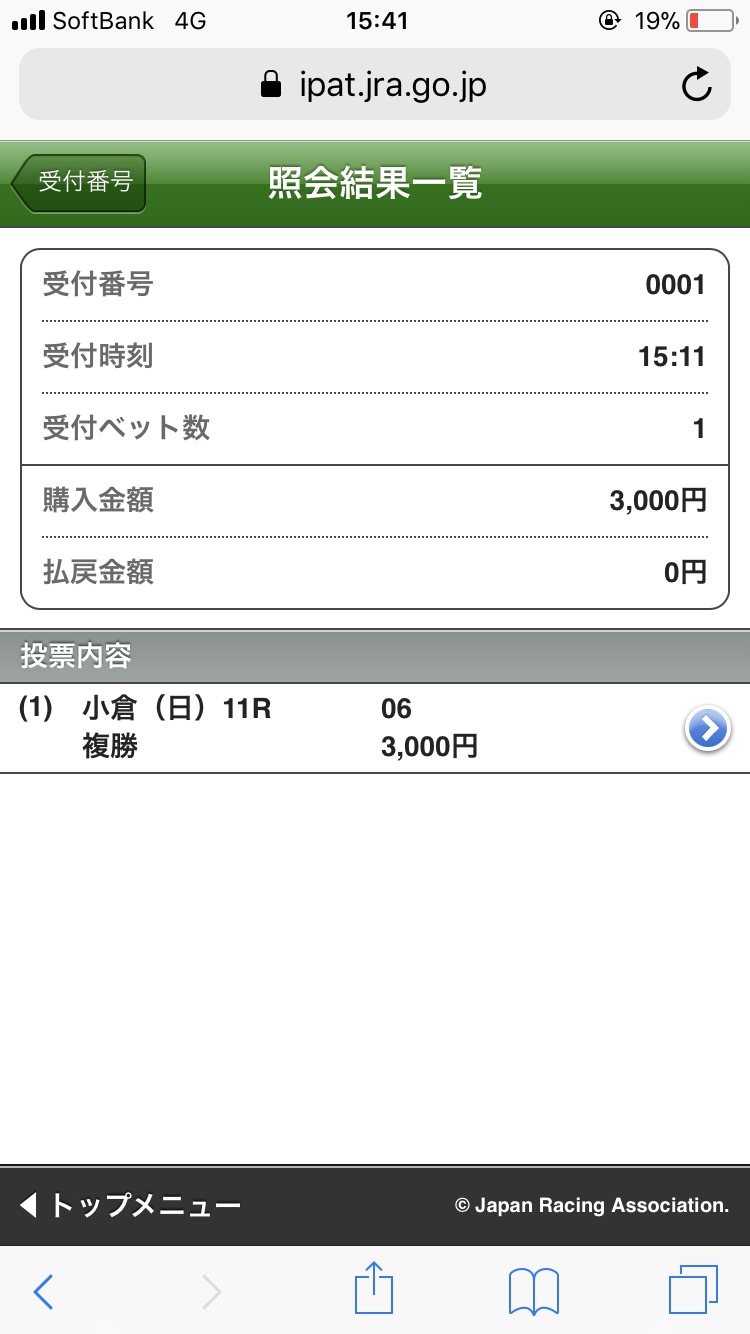750x1334 pixels.
Task: Return to トップメニュー
Action: coord(130,1205)
